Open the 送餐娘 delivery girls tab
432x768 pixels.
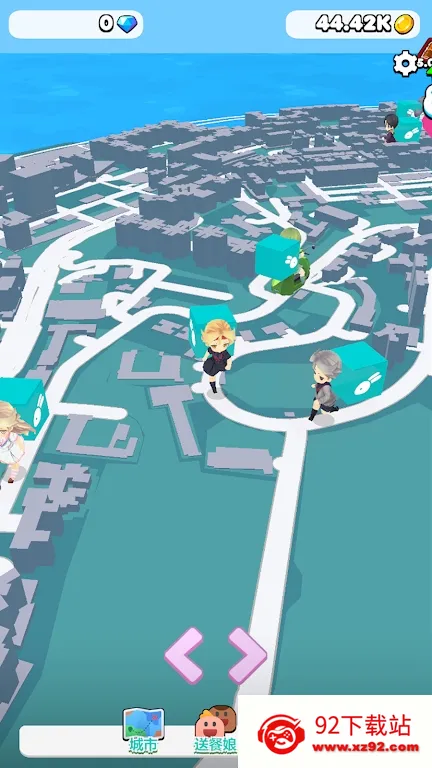pos(216,730)
